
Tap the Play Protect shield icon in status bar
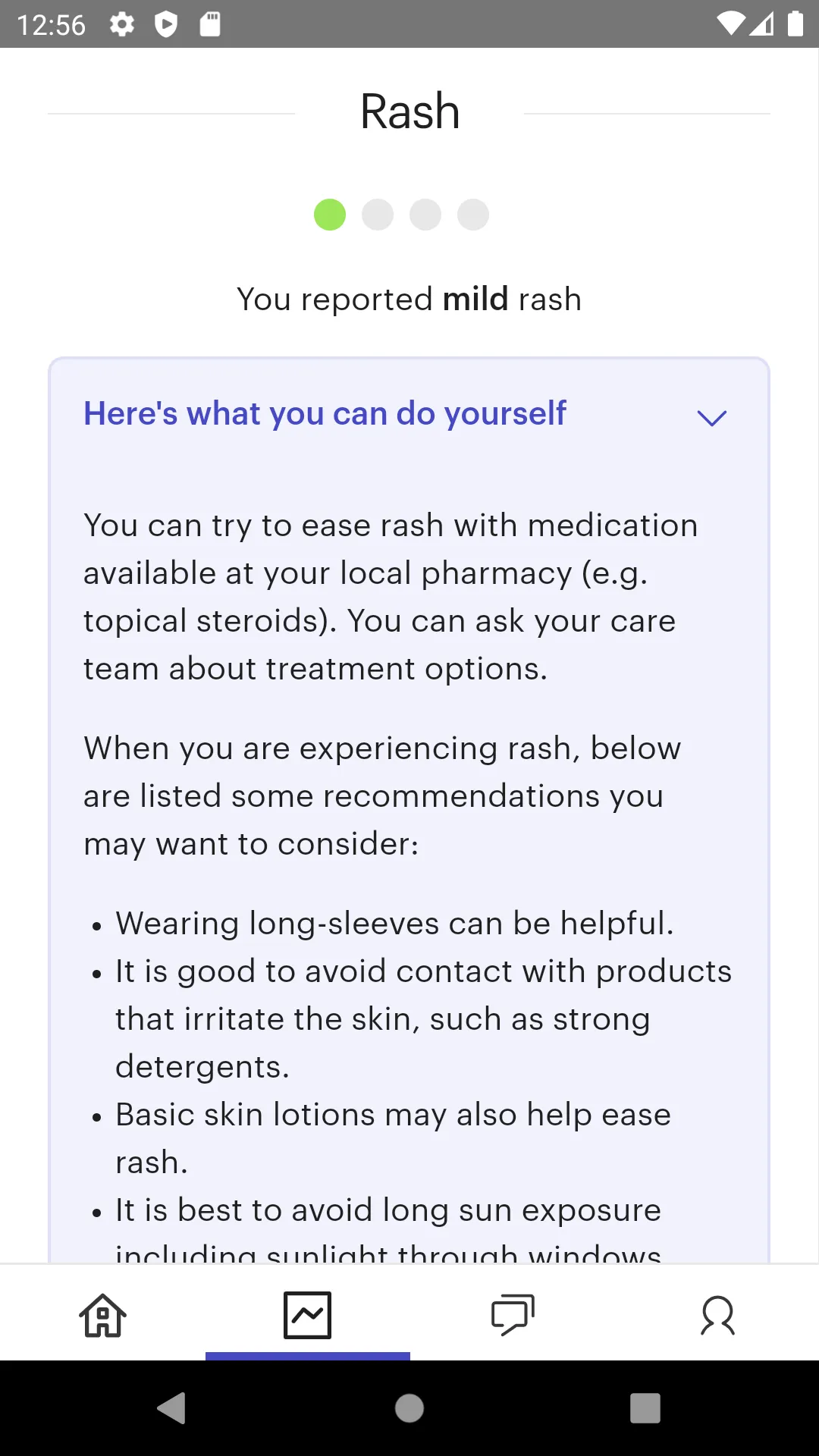[x=165, y=25]
